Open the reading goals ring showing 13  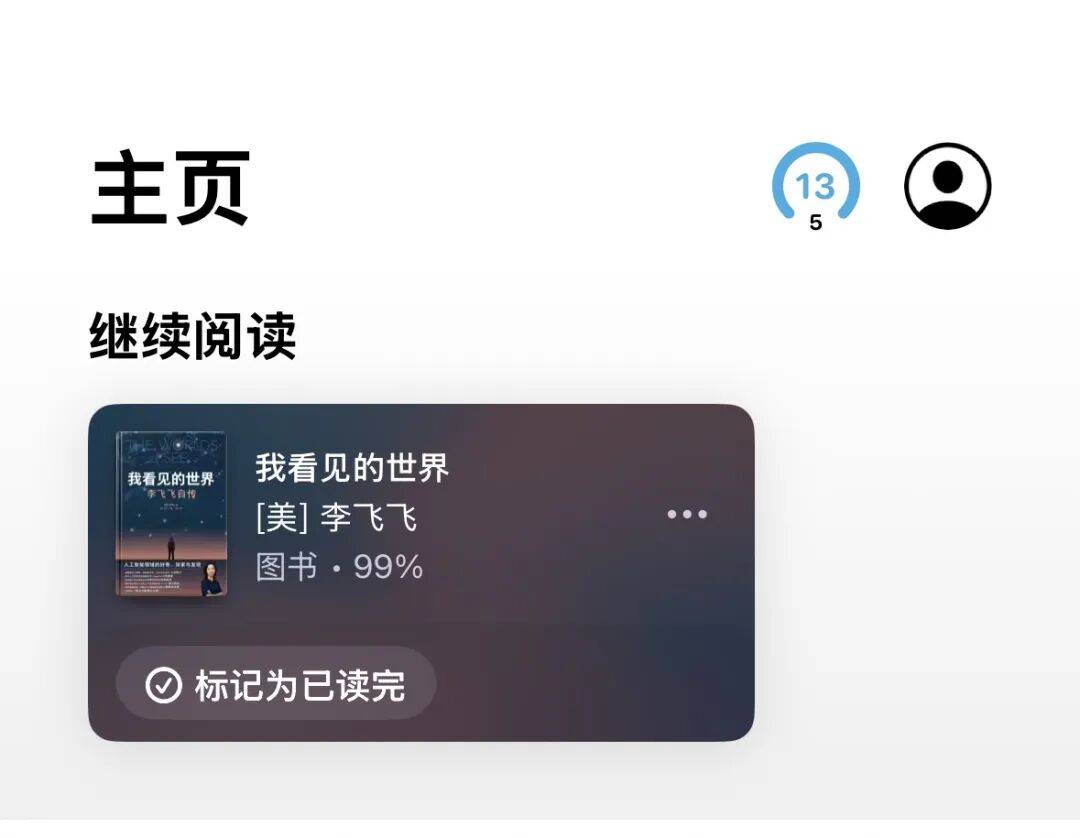click(815, 187)
